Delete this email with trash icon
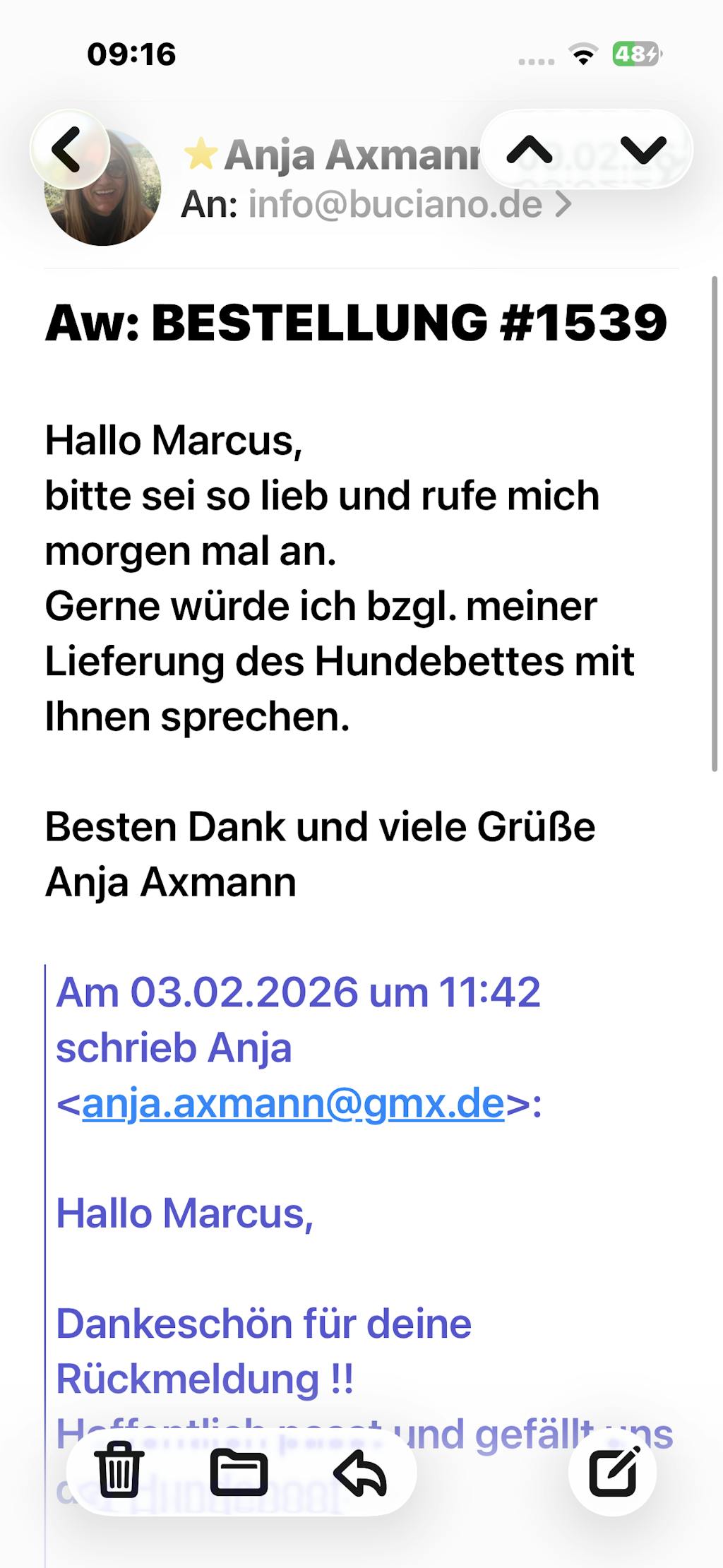This screenshot has height=1568, width=723. click(x=119, y=1473)
